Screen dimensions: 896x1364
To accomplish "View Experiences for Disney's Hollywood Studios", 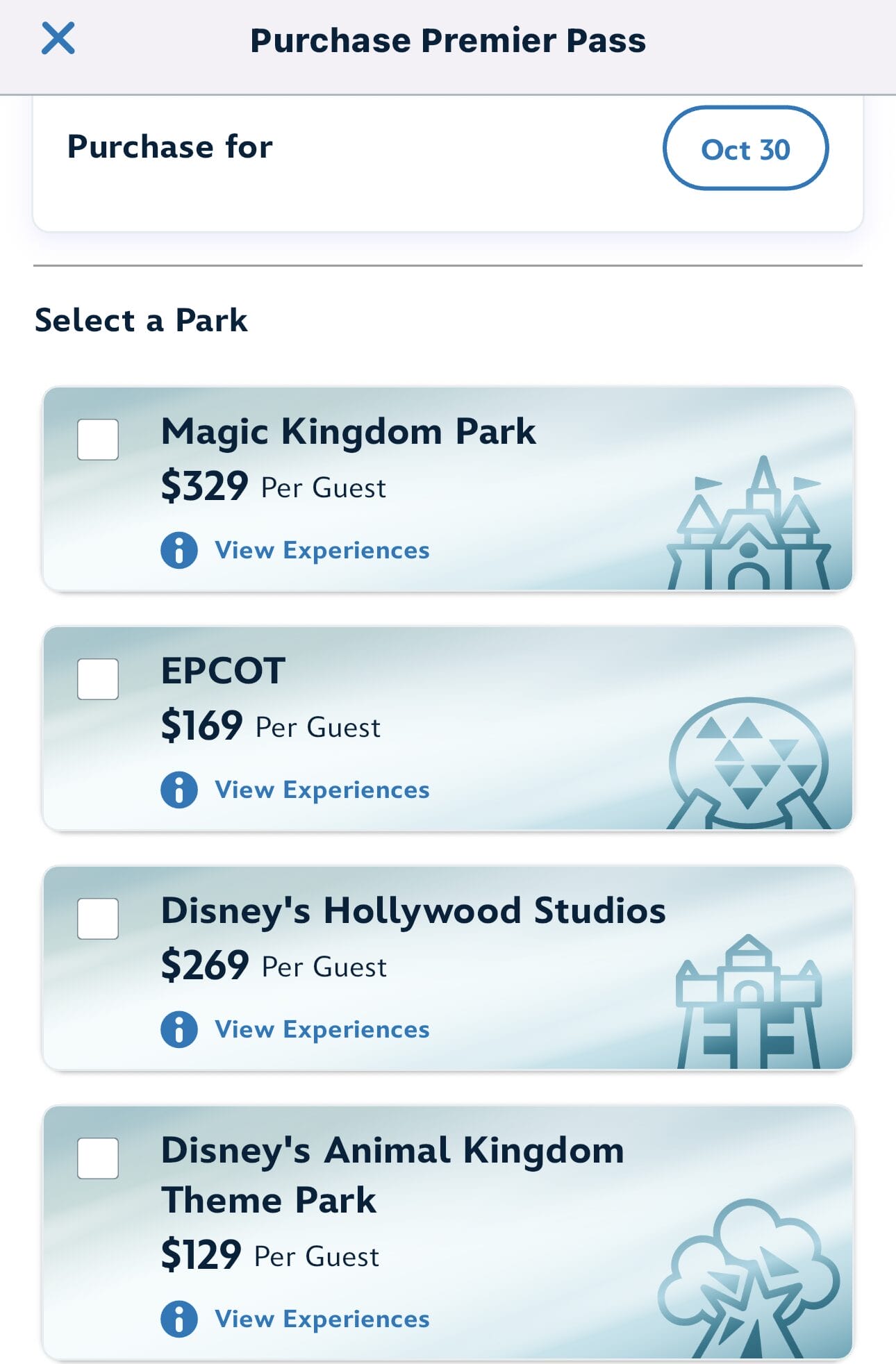I will [x=322, y=1029].
